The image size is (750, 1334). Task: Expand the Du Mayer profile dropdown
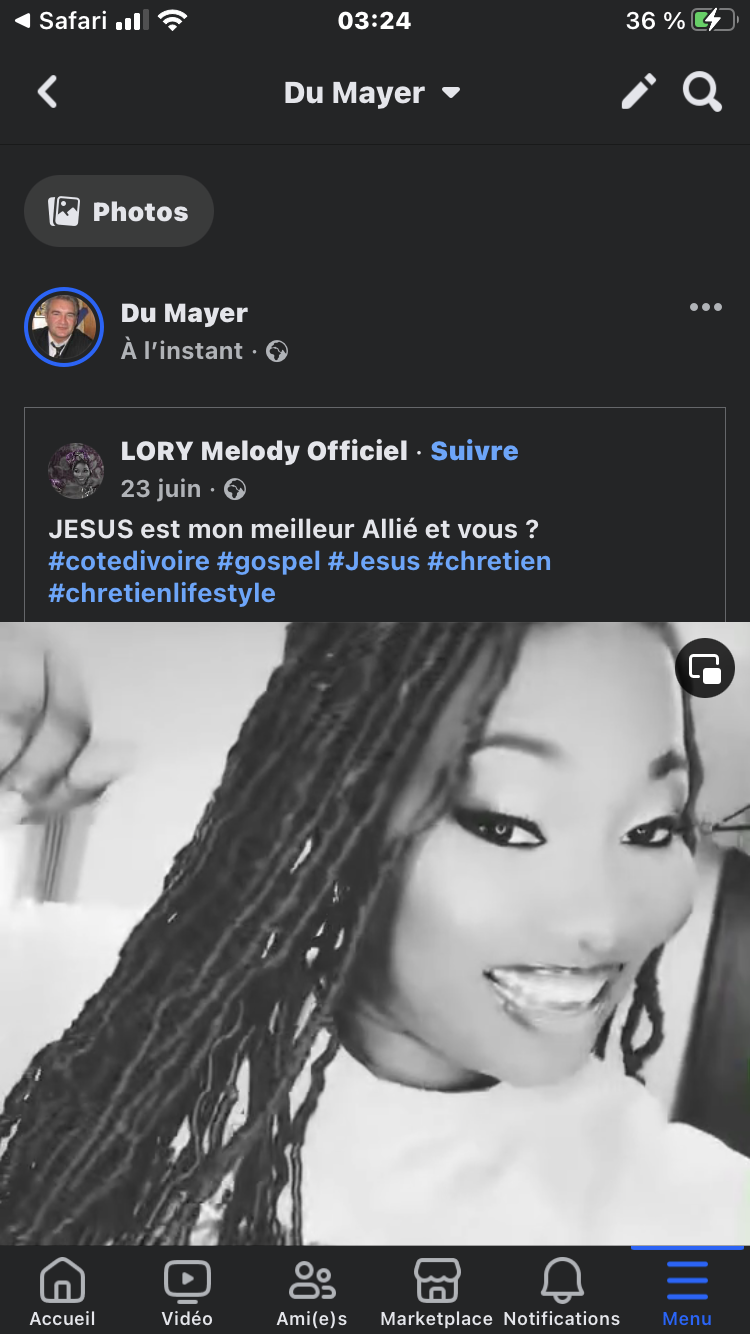pyautogui.click(x=450, y=93)
